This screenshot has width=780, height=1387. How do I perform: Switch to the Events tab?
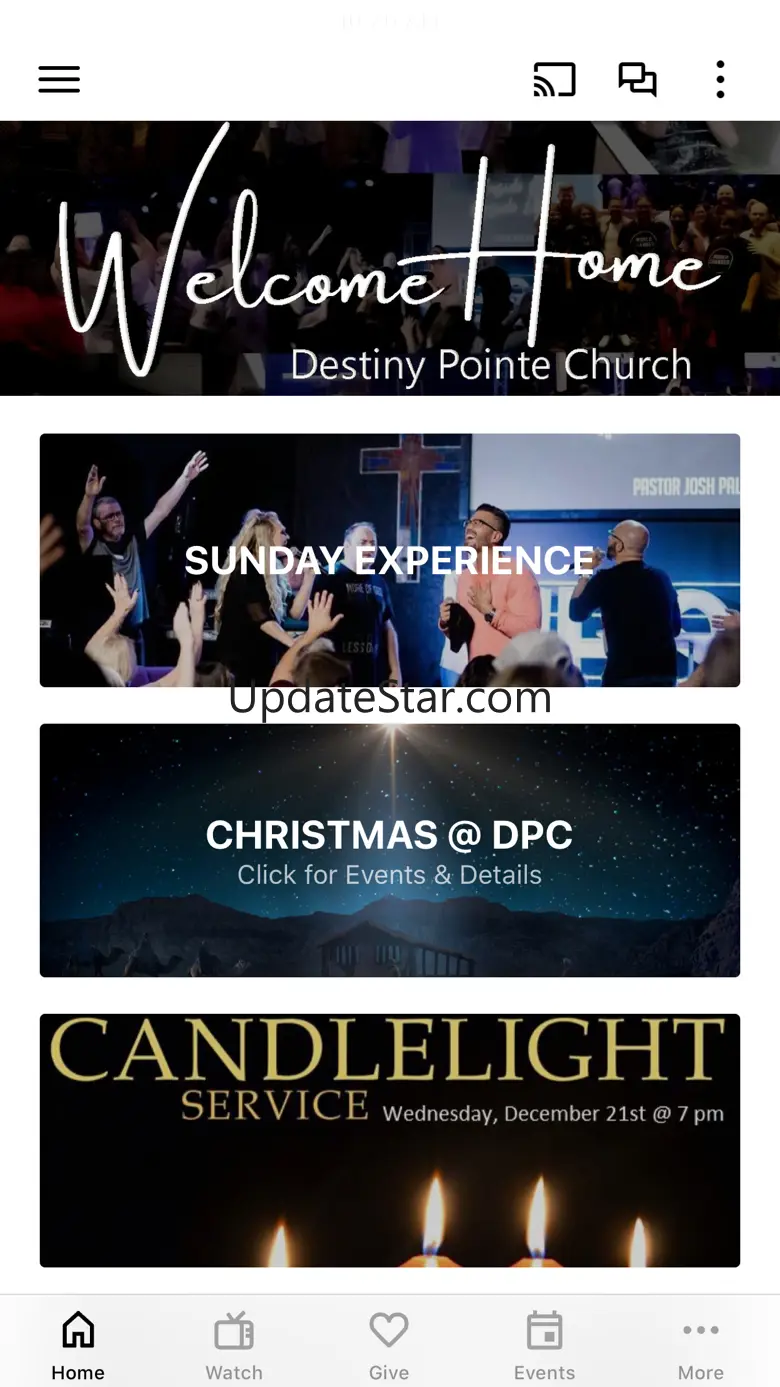544,1345
